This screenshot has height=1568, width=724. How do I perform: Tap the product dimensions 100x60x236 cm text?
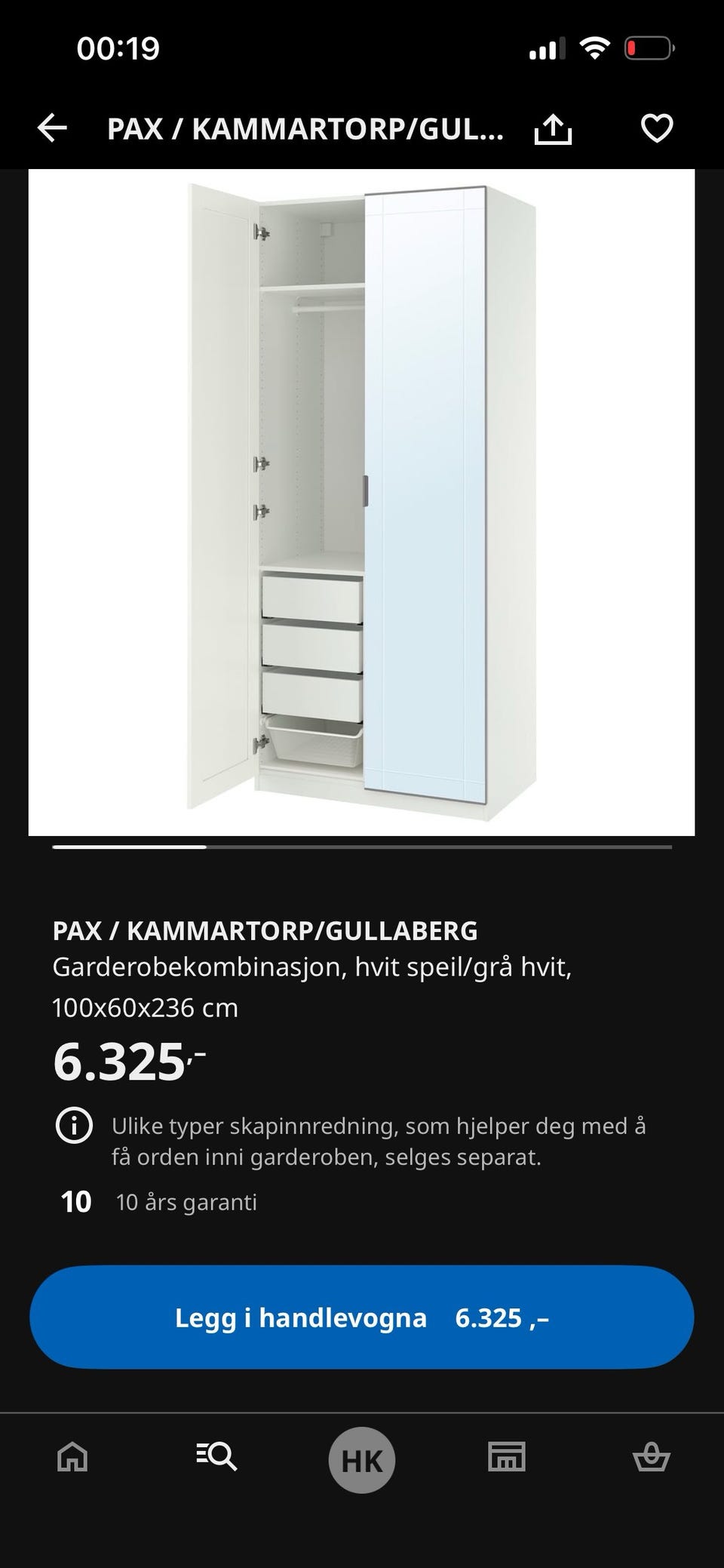pos(145,1007)
